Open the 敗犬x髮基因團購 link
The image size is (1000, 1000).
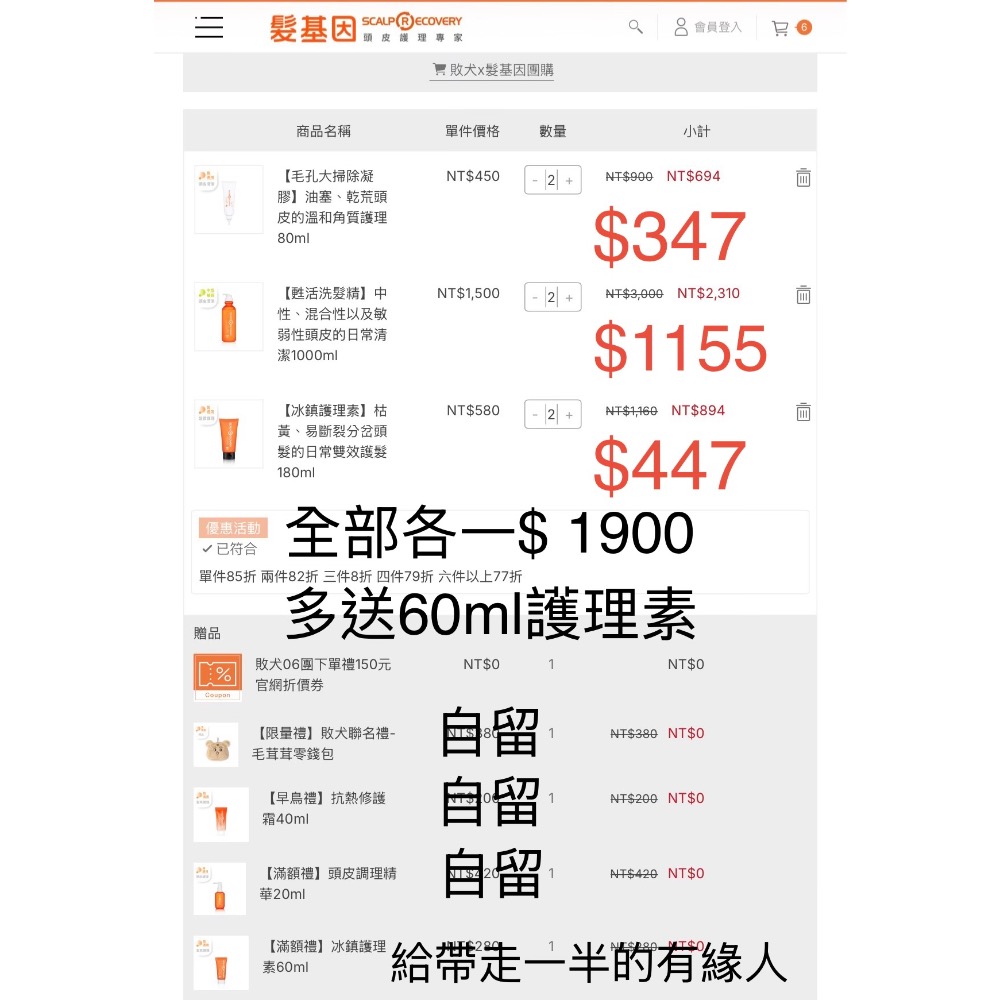point(492,70)
